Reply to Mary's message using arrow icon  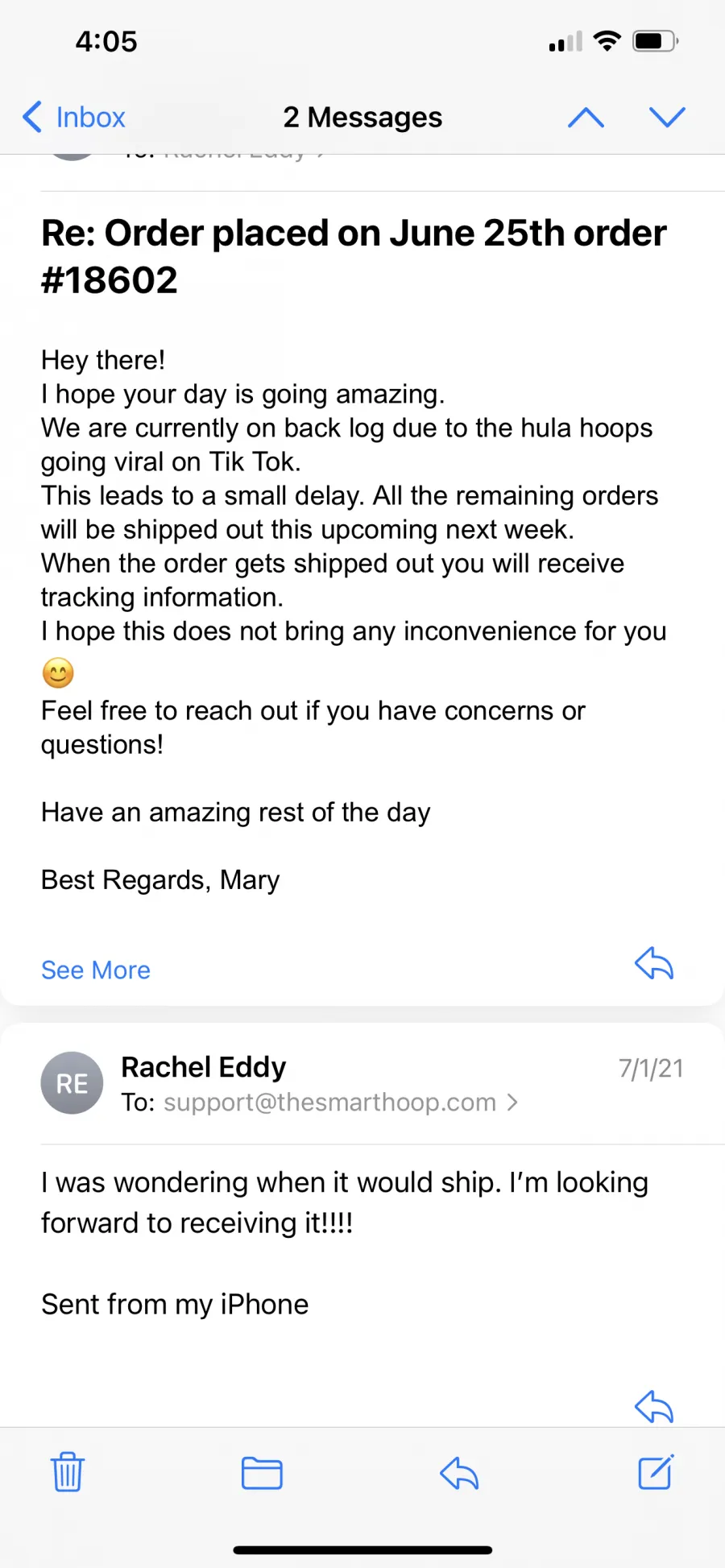pyautogui.click(x=654, y=963)
